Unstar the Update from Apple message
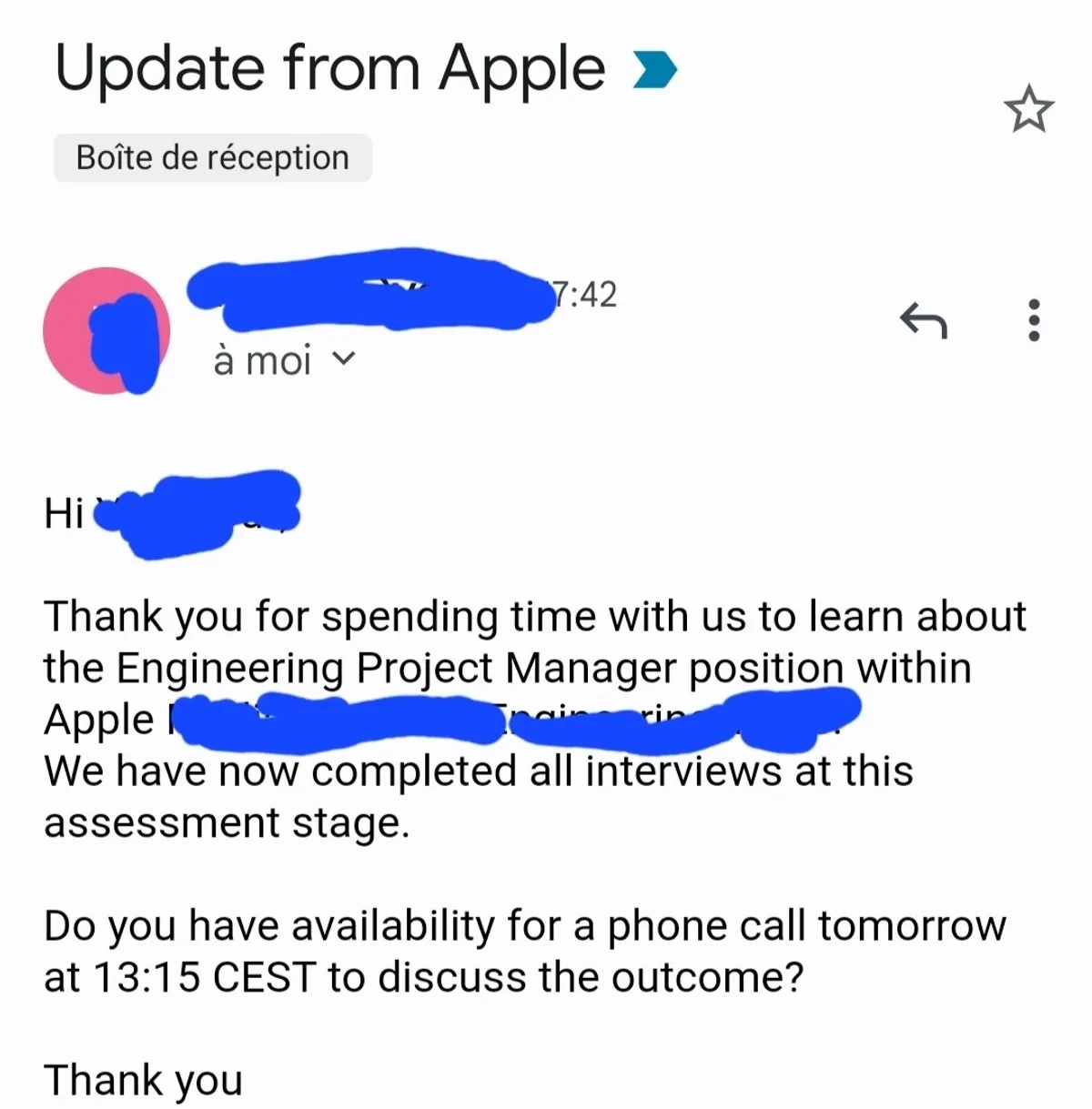The width and height of the screenshot is (1092, 1109). pyautogui.click(x=1029, y=111)
